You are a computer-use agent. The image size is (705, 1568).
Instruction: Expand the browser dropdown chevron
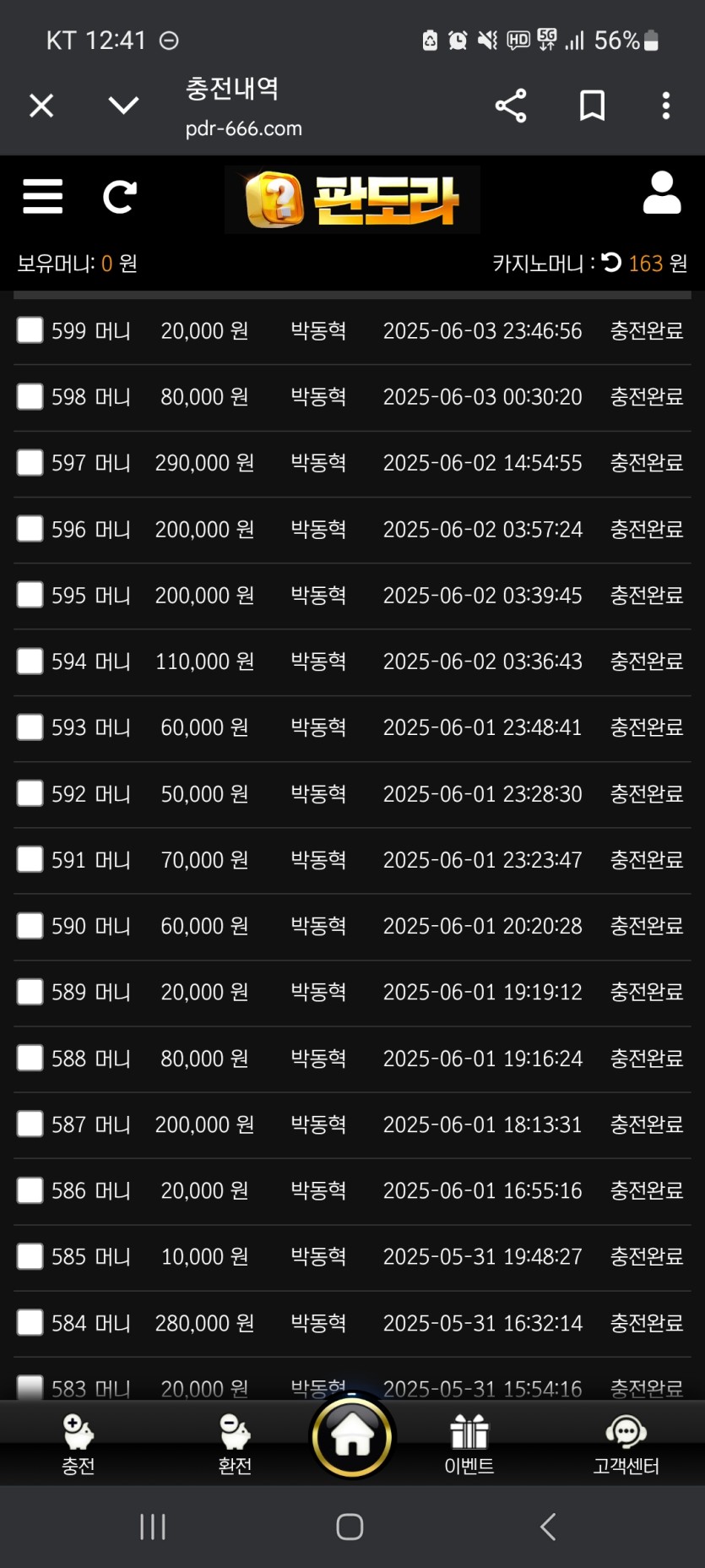123,106
